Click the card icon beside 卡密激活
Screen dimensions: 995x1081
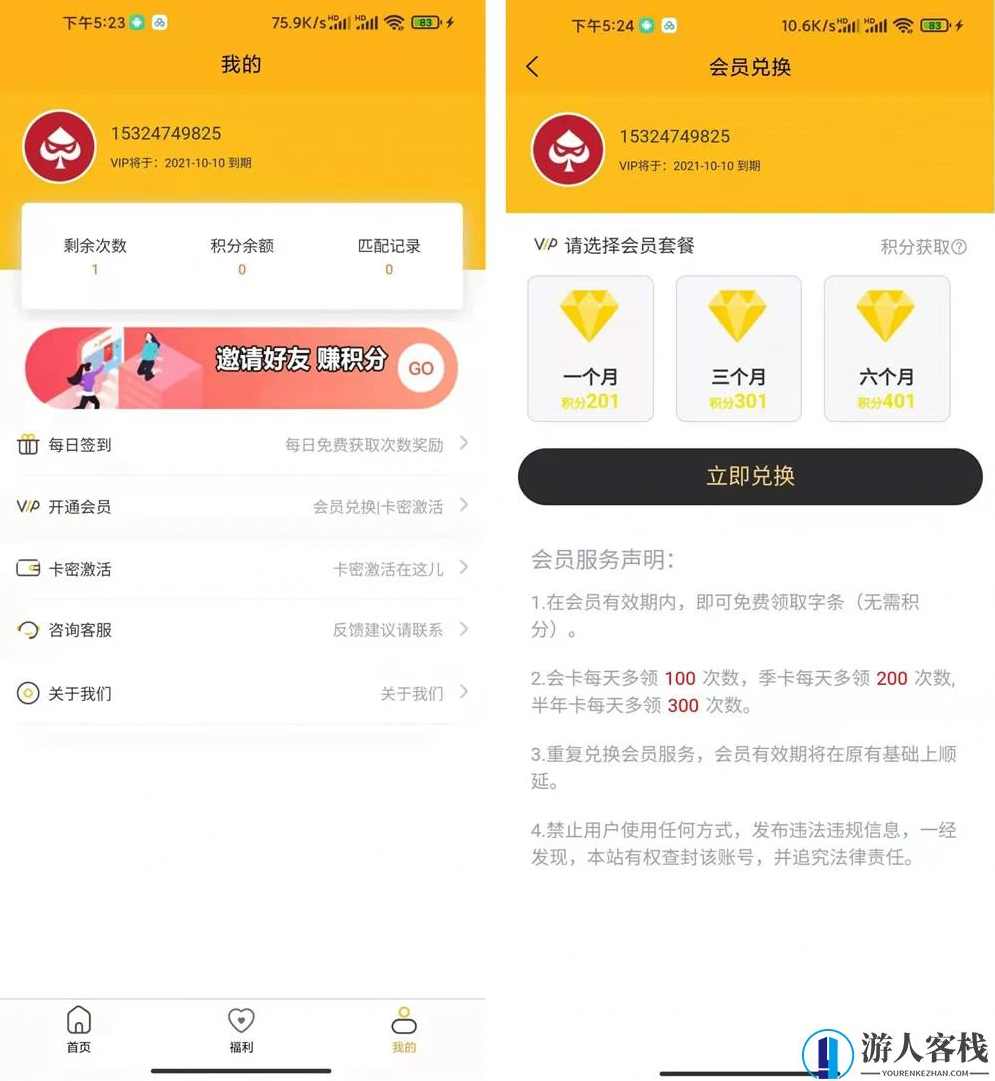pos(29,568)
